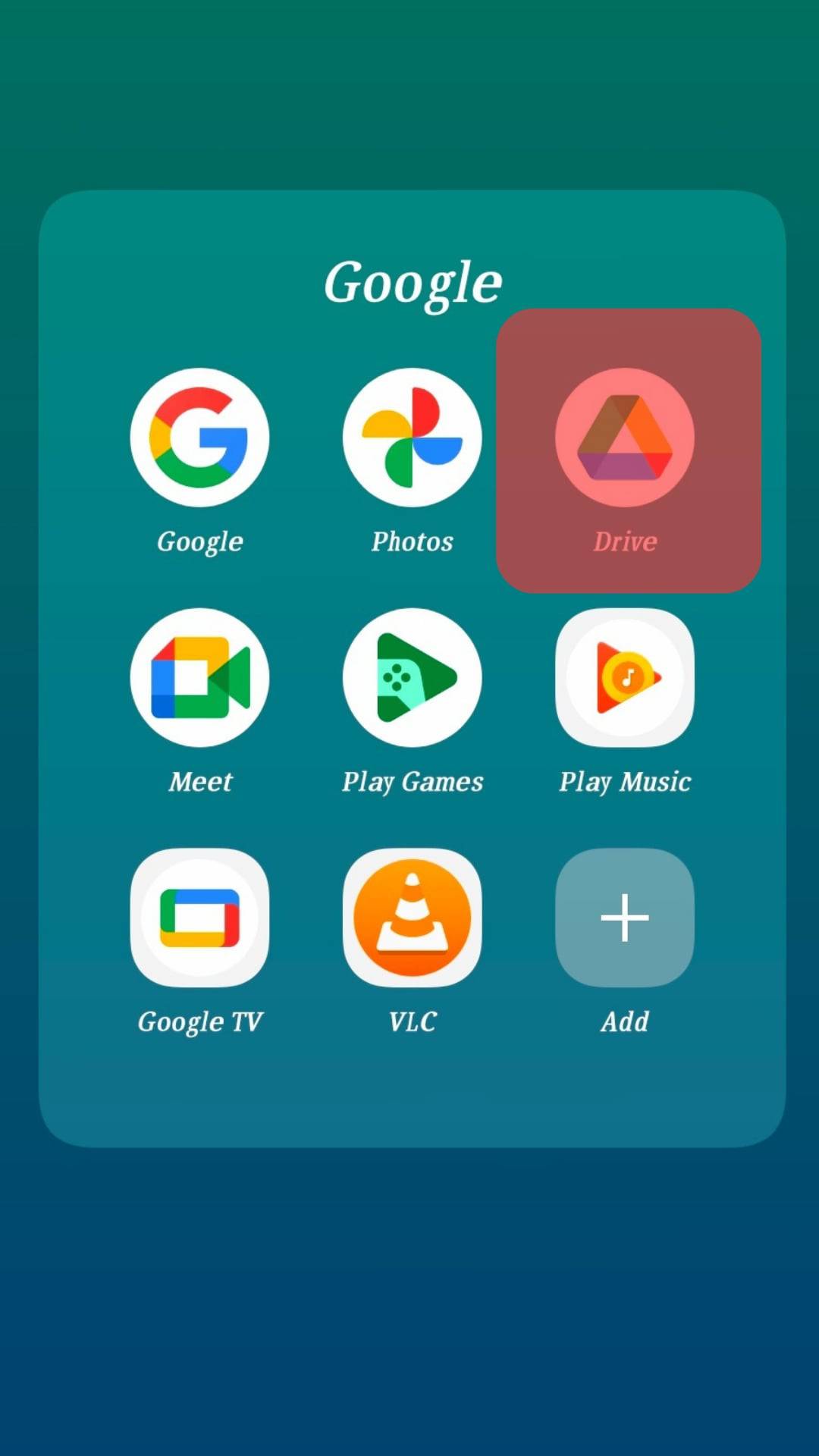Launch Play Music

pos(625,677)
